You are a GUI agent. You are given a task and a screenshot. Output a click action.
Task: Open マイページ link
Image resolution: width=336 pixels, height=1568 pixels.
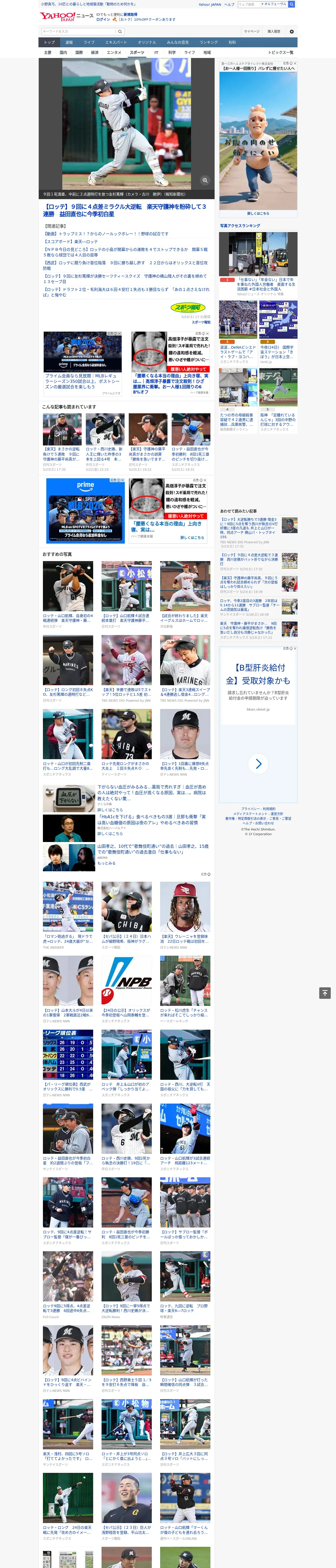click(252, 31)
